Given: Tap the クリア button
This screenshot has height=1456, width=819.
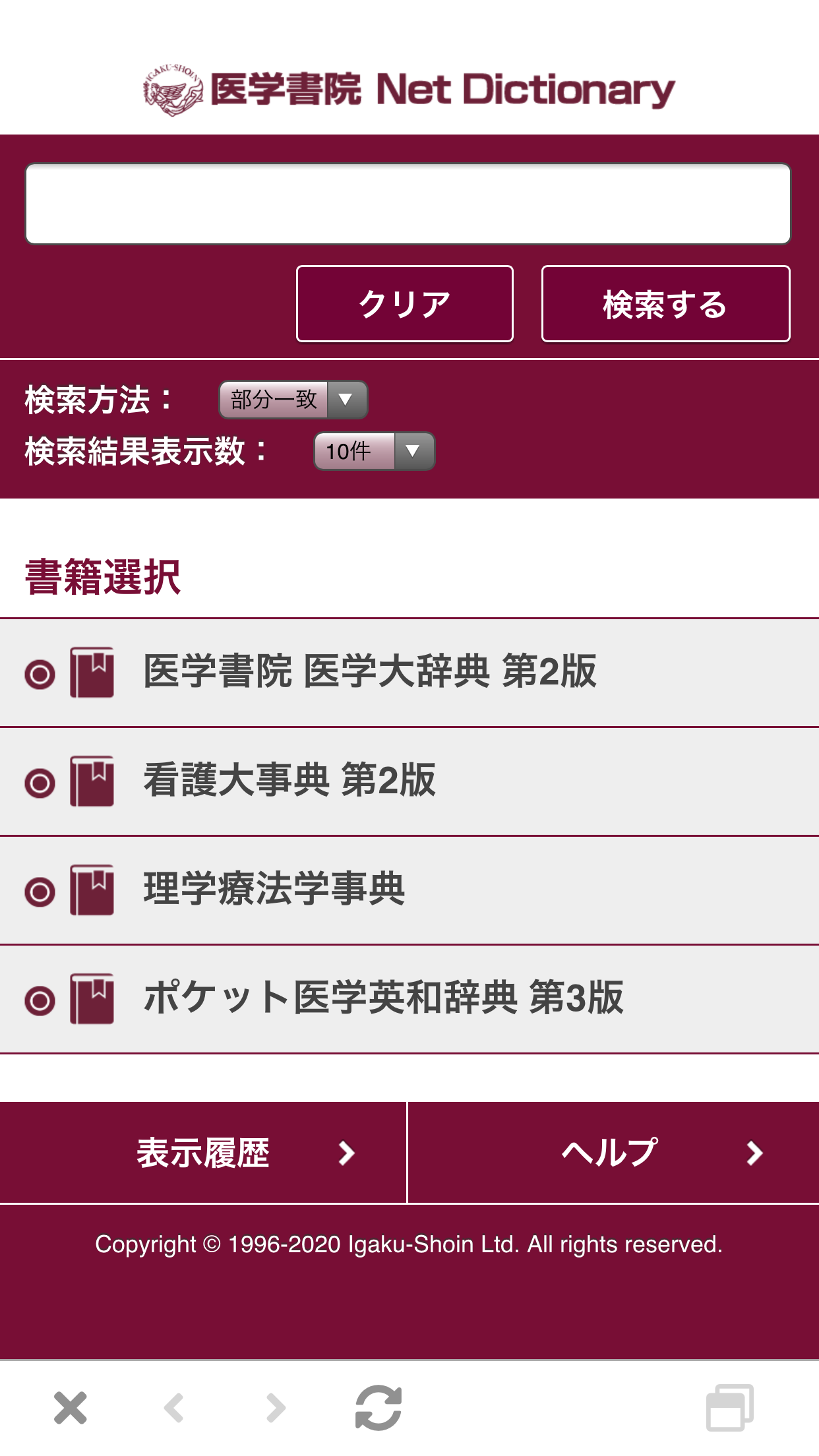Looking at the screenshot, I should pyautogui.click(x=404, y=304).
